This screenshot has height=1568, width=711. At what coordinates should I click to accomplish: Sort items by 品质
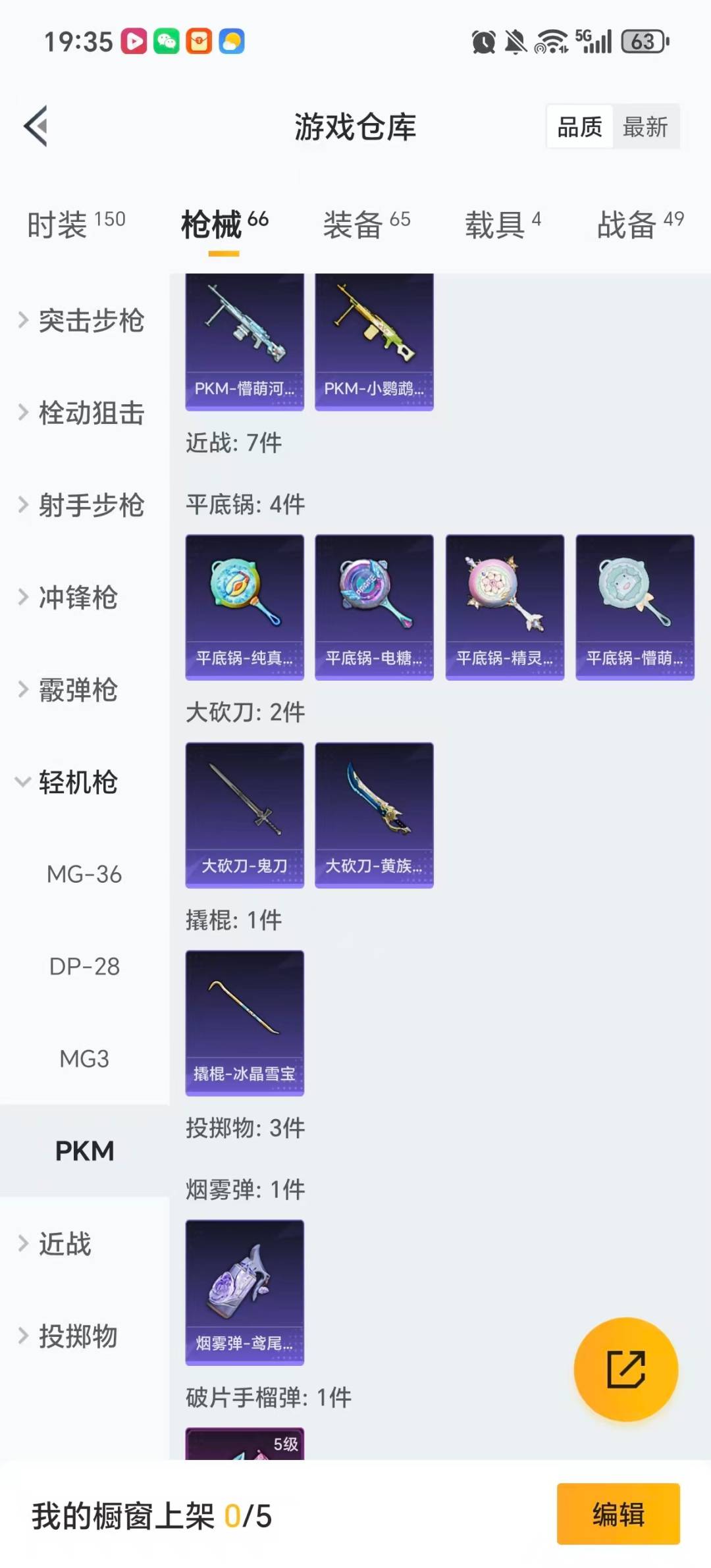coord(579,126)
